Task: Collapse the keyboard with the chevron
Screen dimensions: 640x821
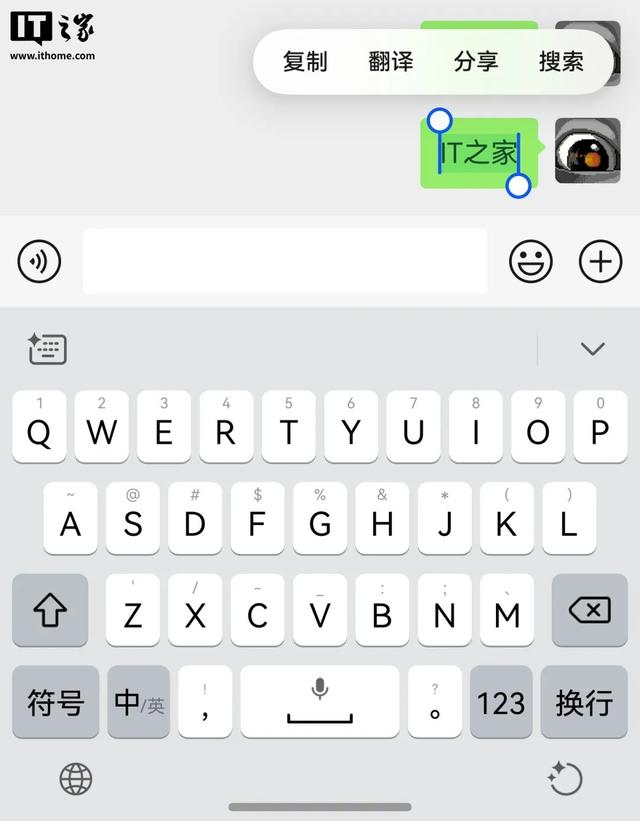Action: click(x=593, y=348)
